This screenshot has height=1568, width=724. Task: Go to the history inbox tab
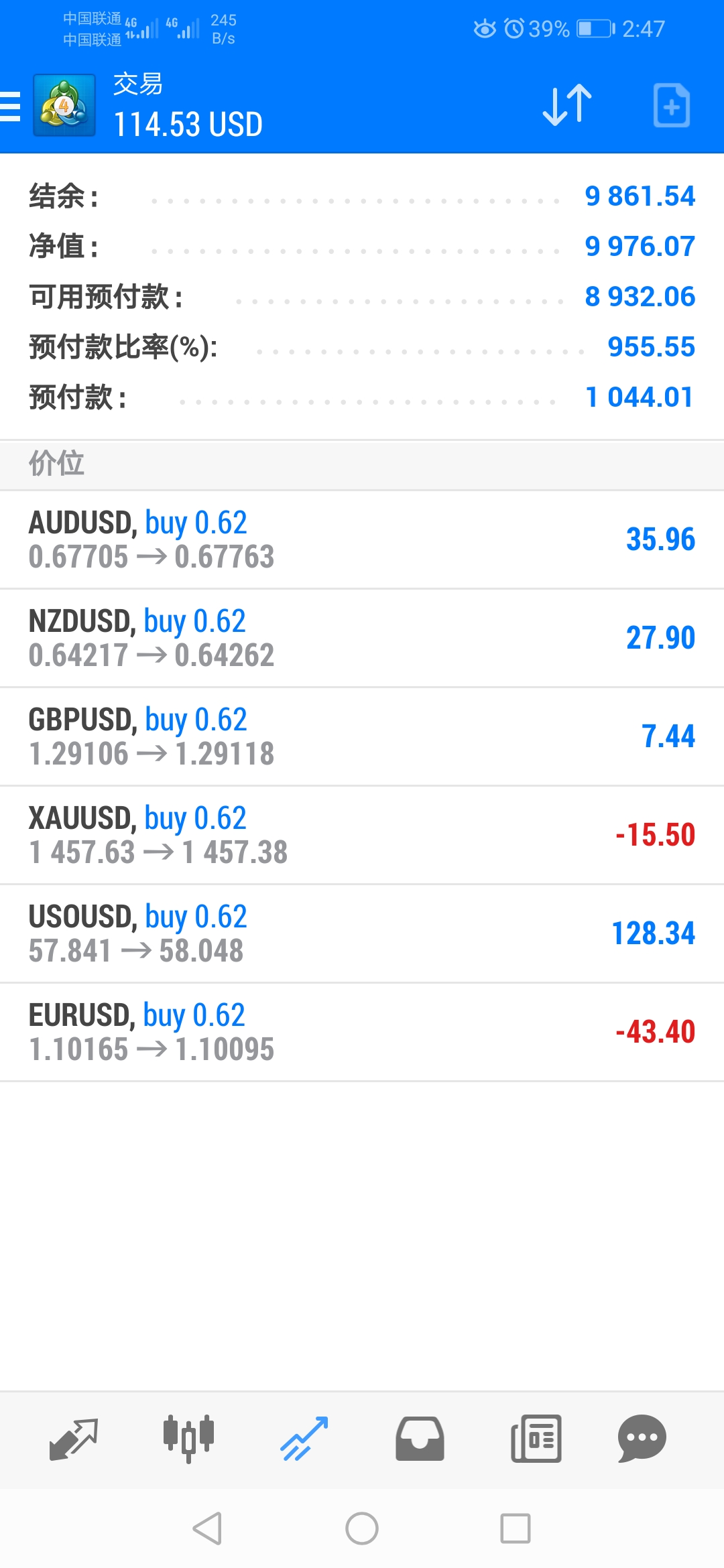(420, 1439)
